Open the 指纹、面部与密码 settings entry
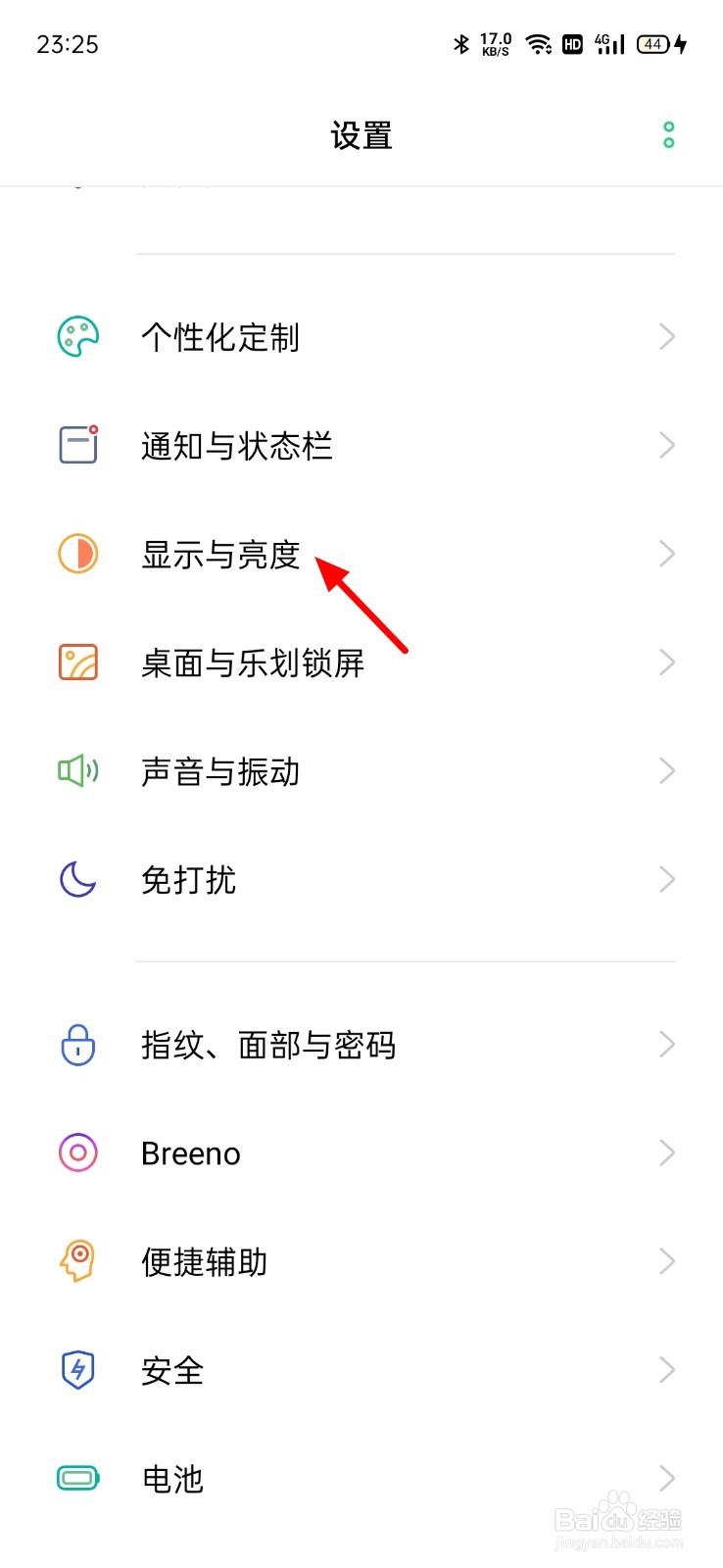The height and width of the screenshot is (1568, 723). (361, 1045)
